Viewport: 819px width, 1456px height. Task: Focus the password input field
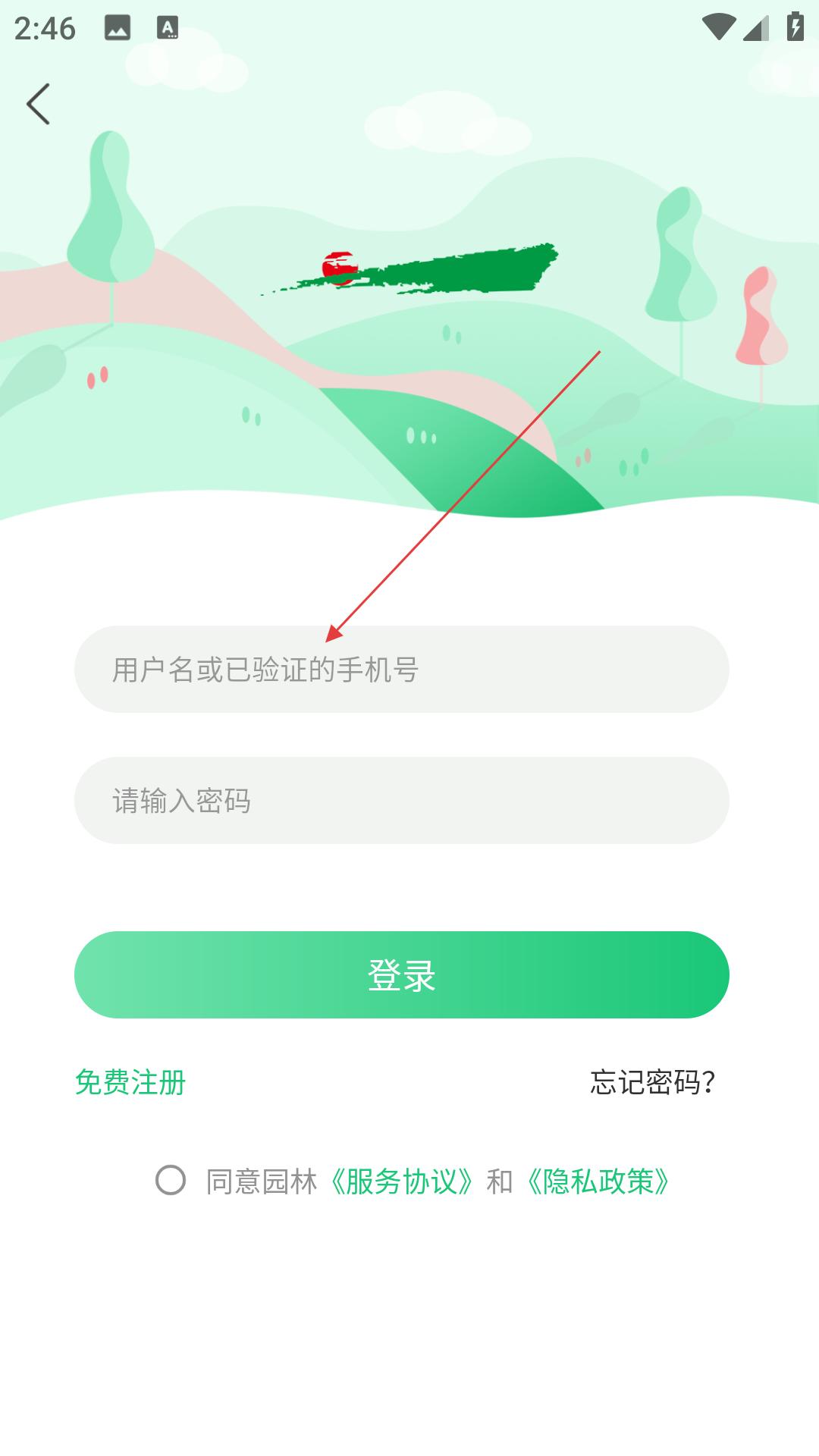tap(402, 800)
